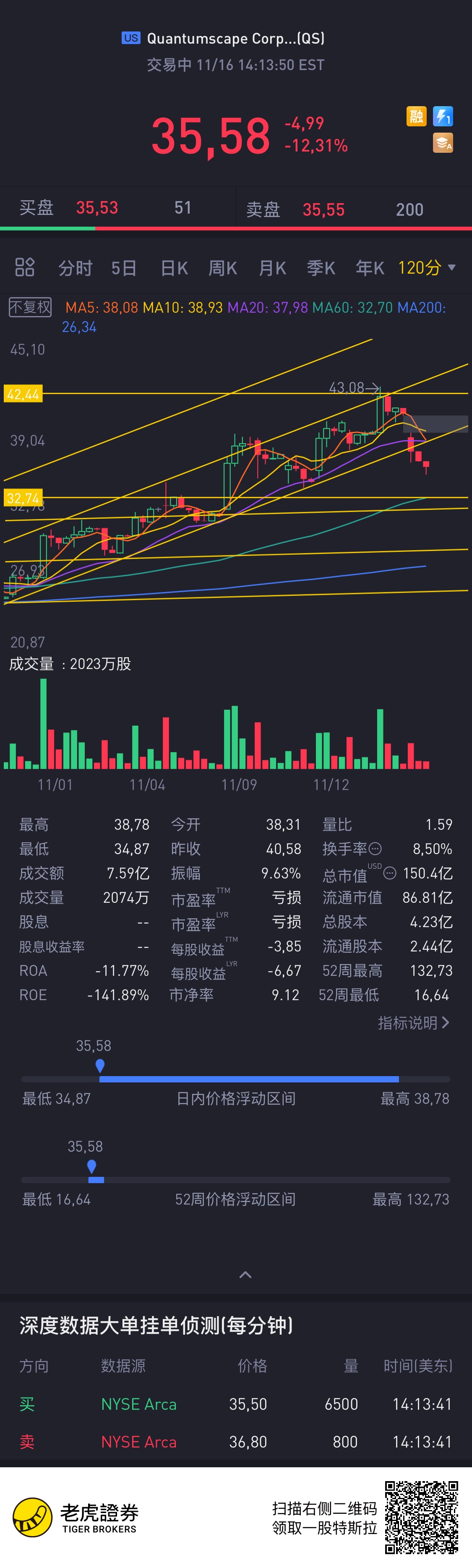This screenshot has height=1568, width=472.
Task: Select the 5日 chart view
Action: pos(123,268)
